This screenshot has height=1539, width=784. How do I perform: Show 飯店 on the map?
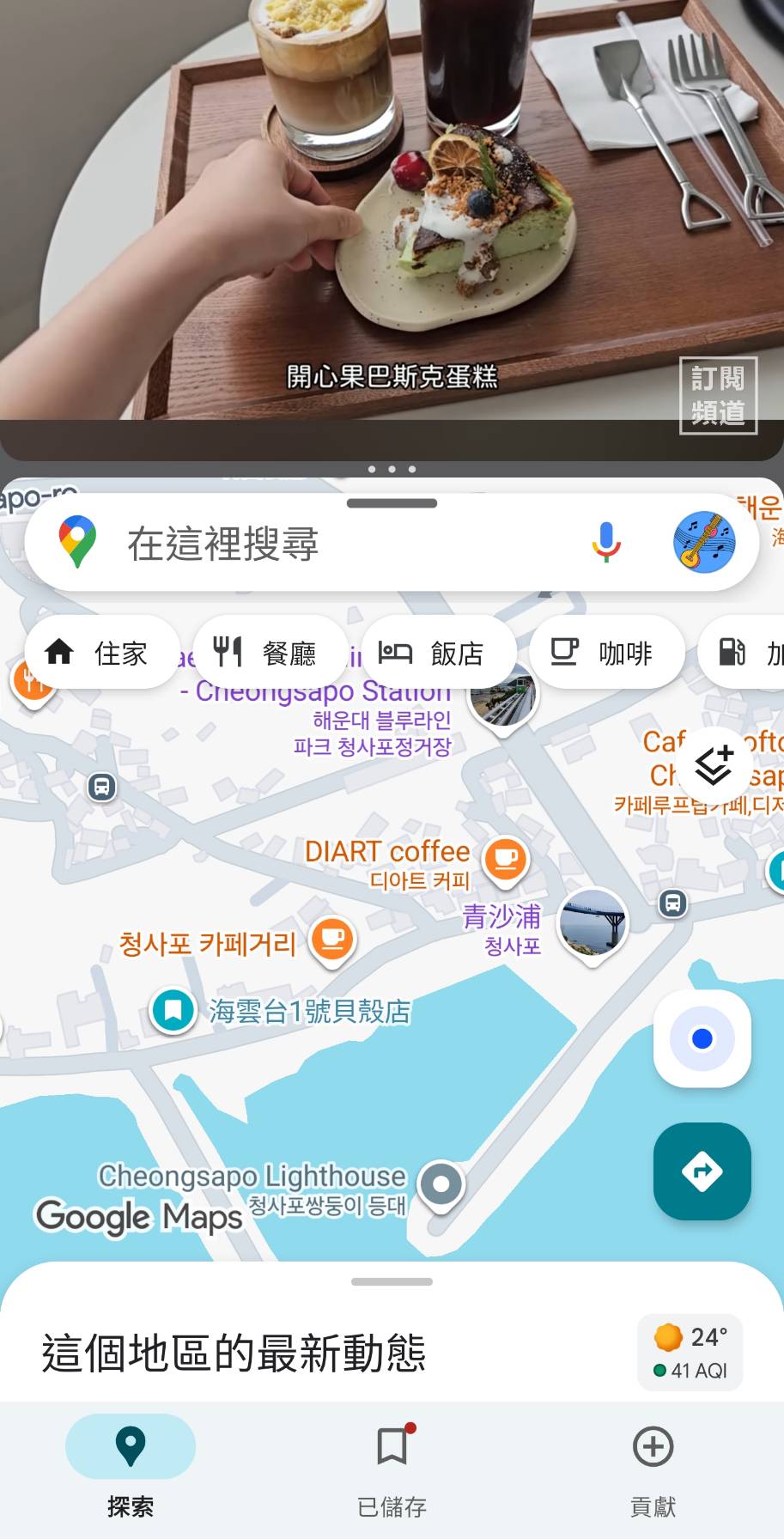click(x=438, y=653)
